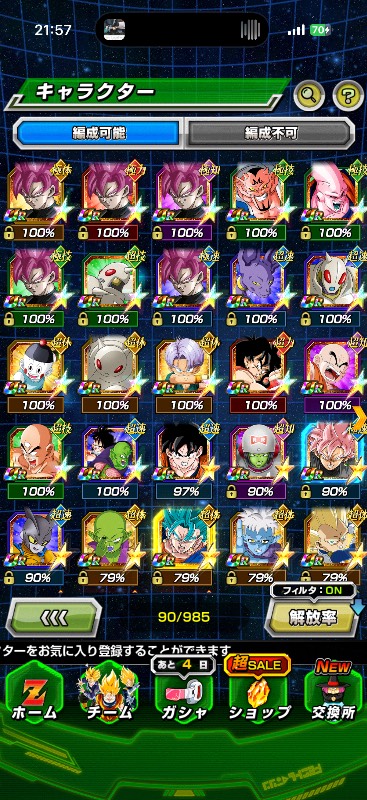Viewport: 367px width, 800px height.
Task: Open the question mark help icon
Action: click(348, 95)
